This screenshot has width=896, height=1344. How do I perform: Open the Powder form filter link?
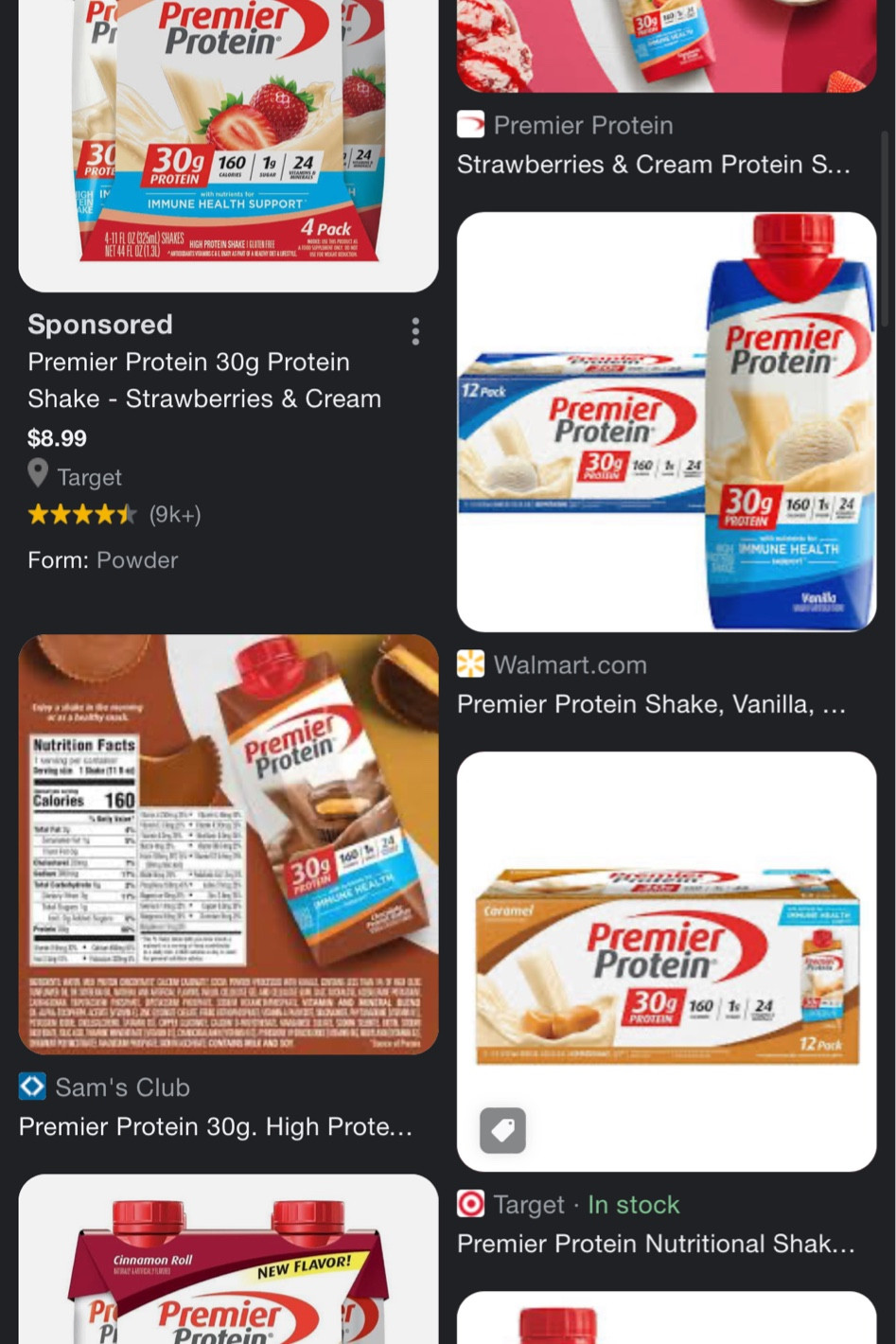pos(136,559)
